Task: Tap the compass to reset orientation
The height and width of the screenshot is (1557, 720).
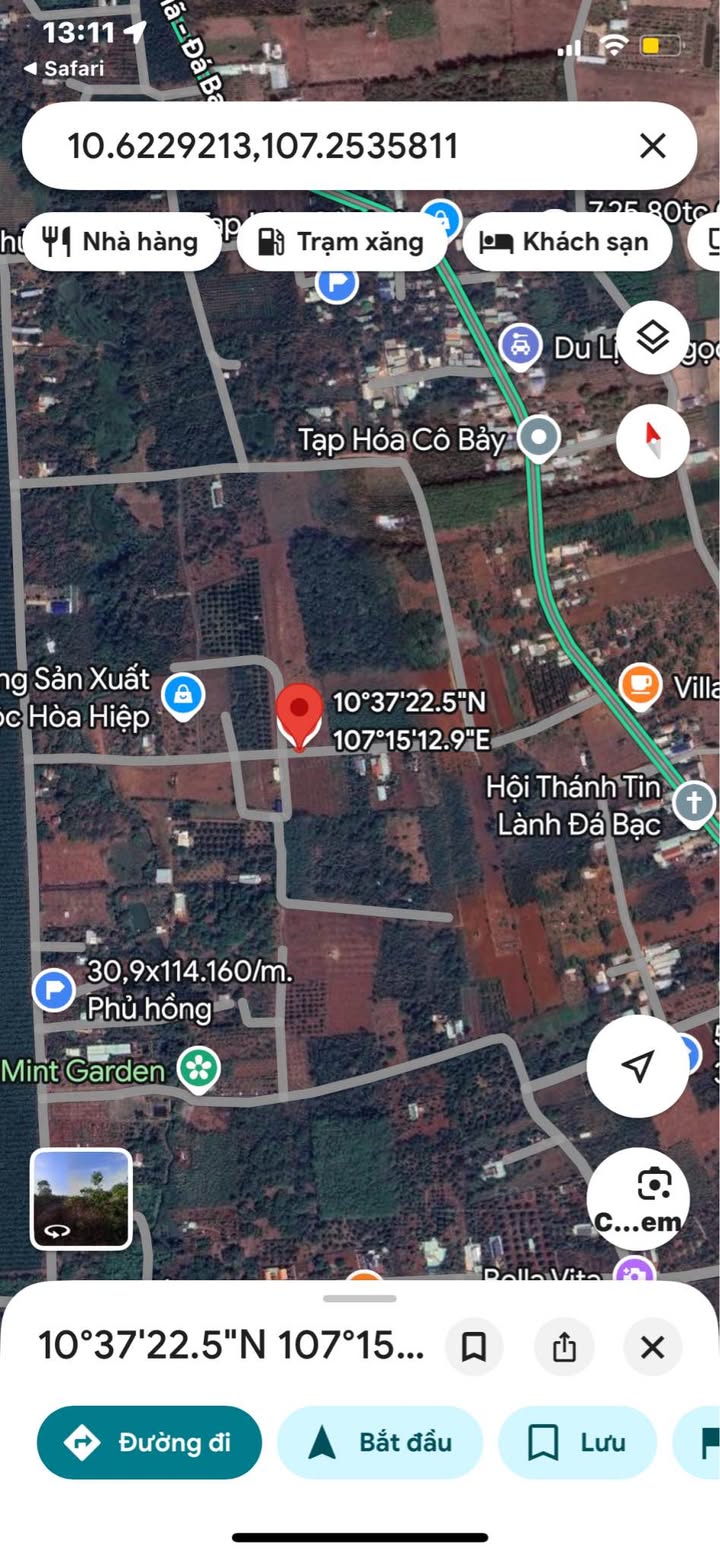Action: [652, 440]
